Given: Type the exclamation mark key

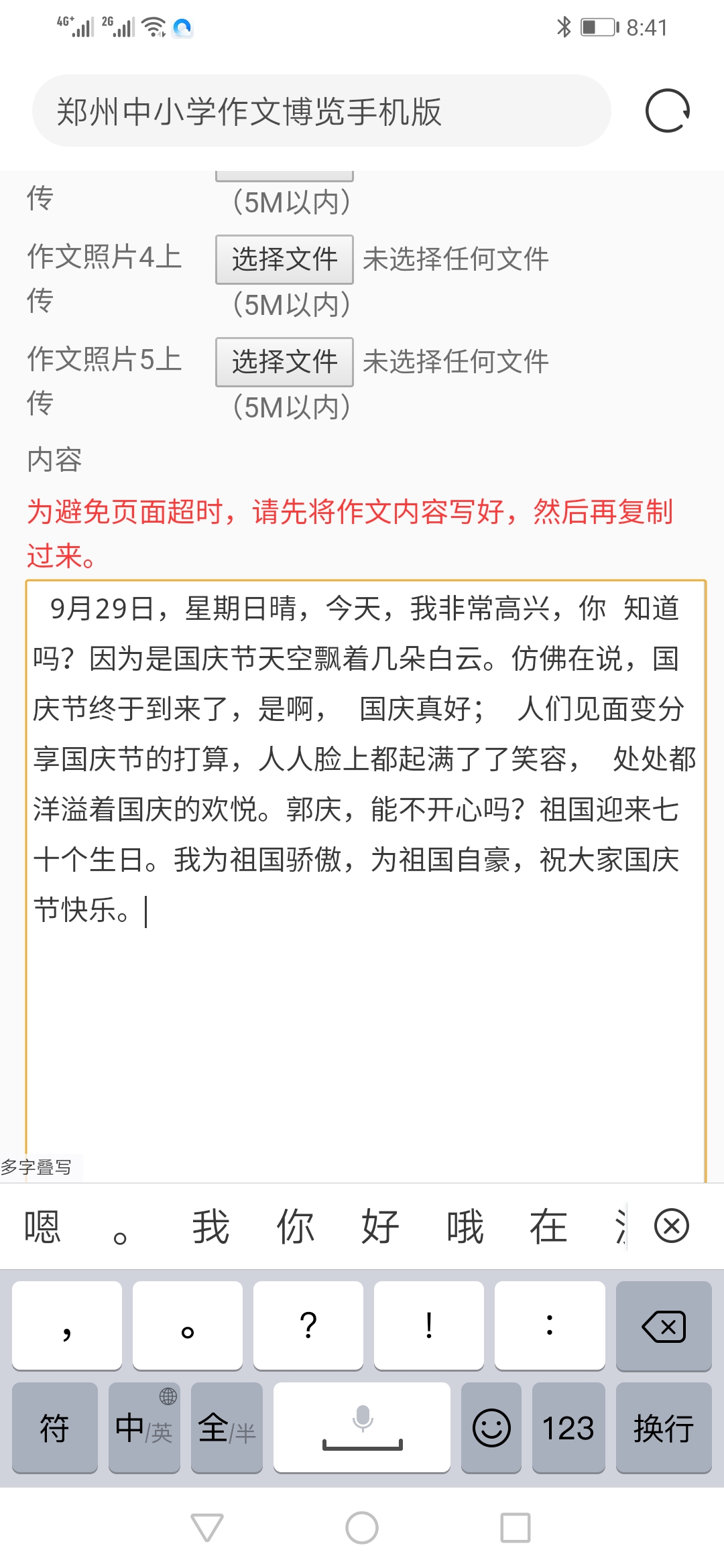Looking at the screenshot, I should (x=429, y=1325).
